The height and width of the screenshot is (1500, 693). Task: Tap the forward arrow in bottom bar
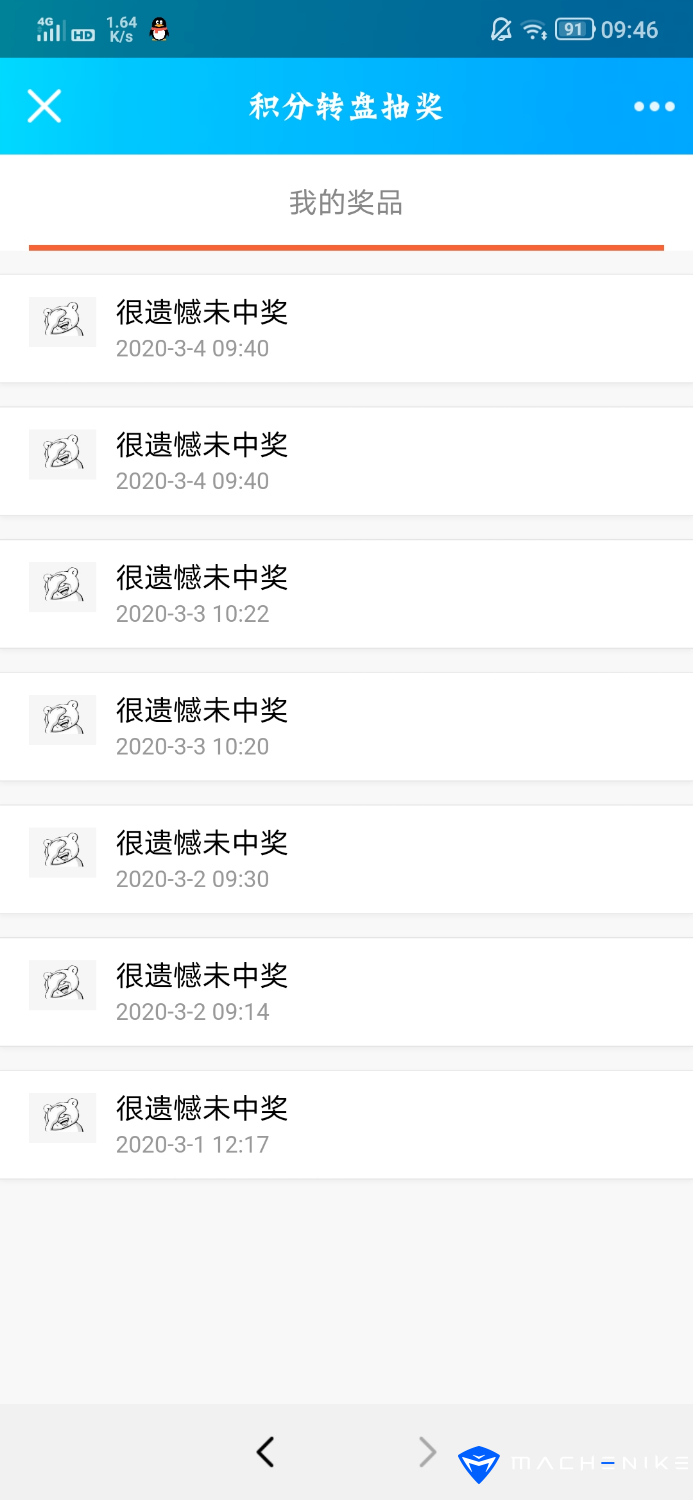tap(427, 1452)
